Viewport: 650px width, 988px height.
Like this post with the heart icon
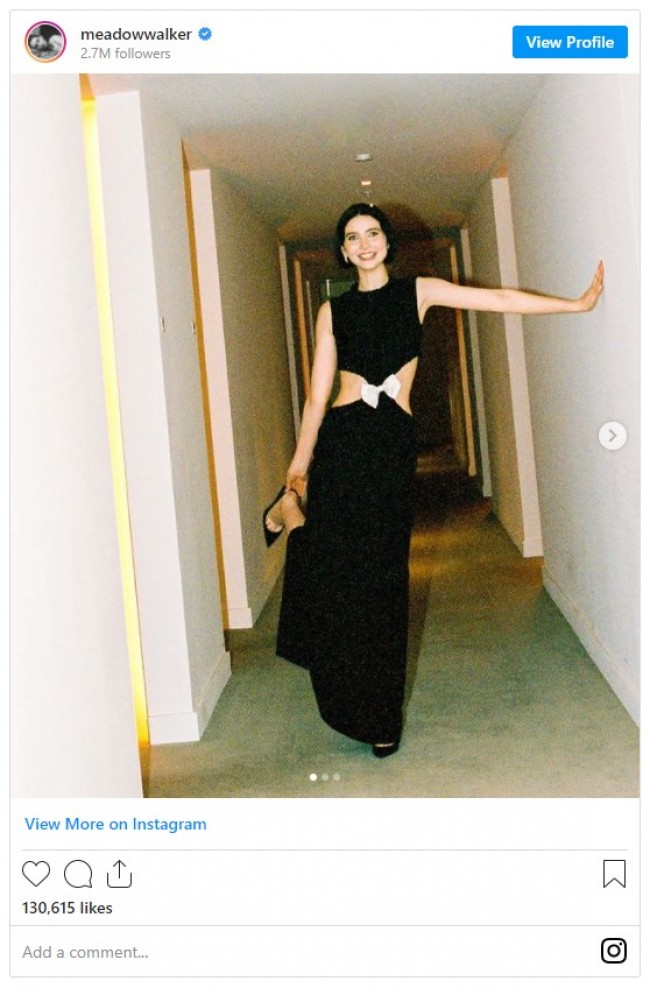[36, 874]
